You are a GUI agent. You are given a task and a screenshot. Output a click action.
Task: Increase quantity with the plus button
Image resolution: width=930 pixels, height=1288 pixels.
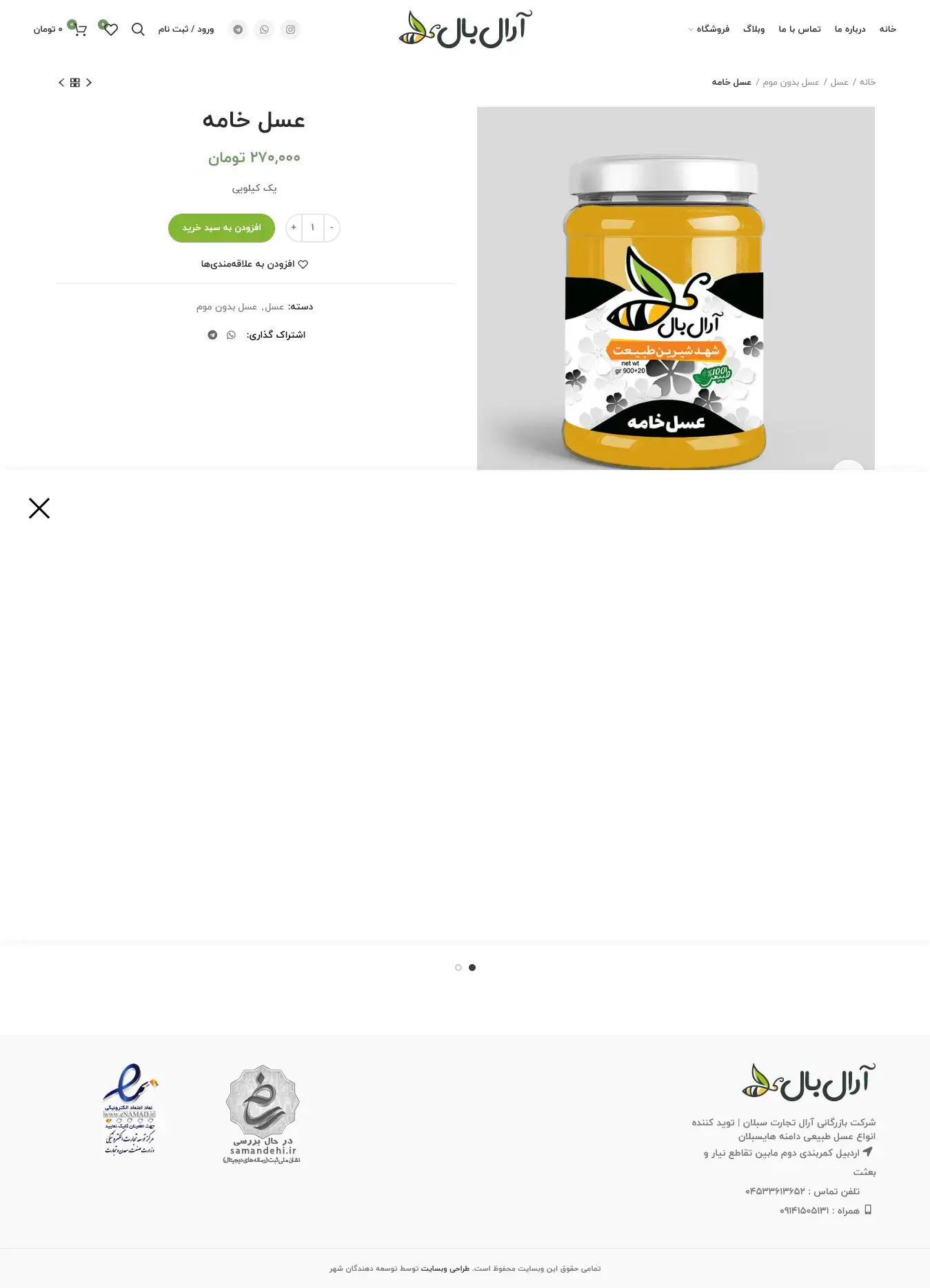point(294,228)
